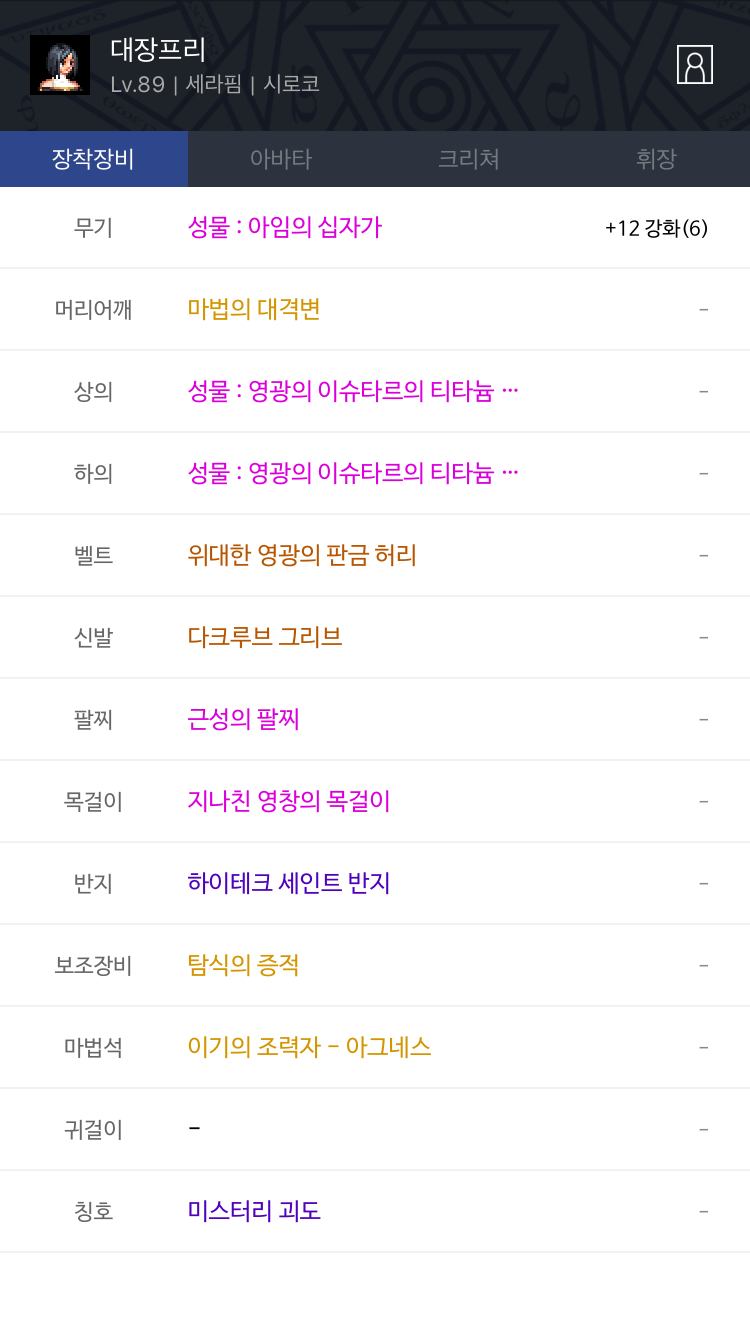
Task: View belt item 위대한 영광의 판금 허리
Action: click(x=302, y=555)
